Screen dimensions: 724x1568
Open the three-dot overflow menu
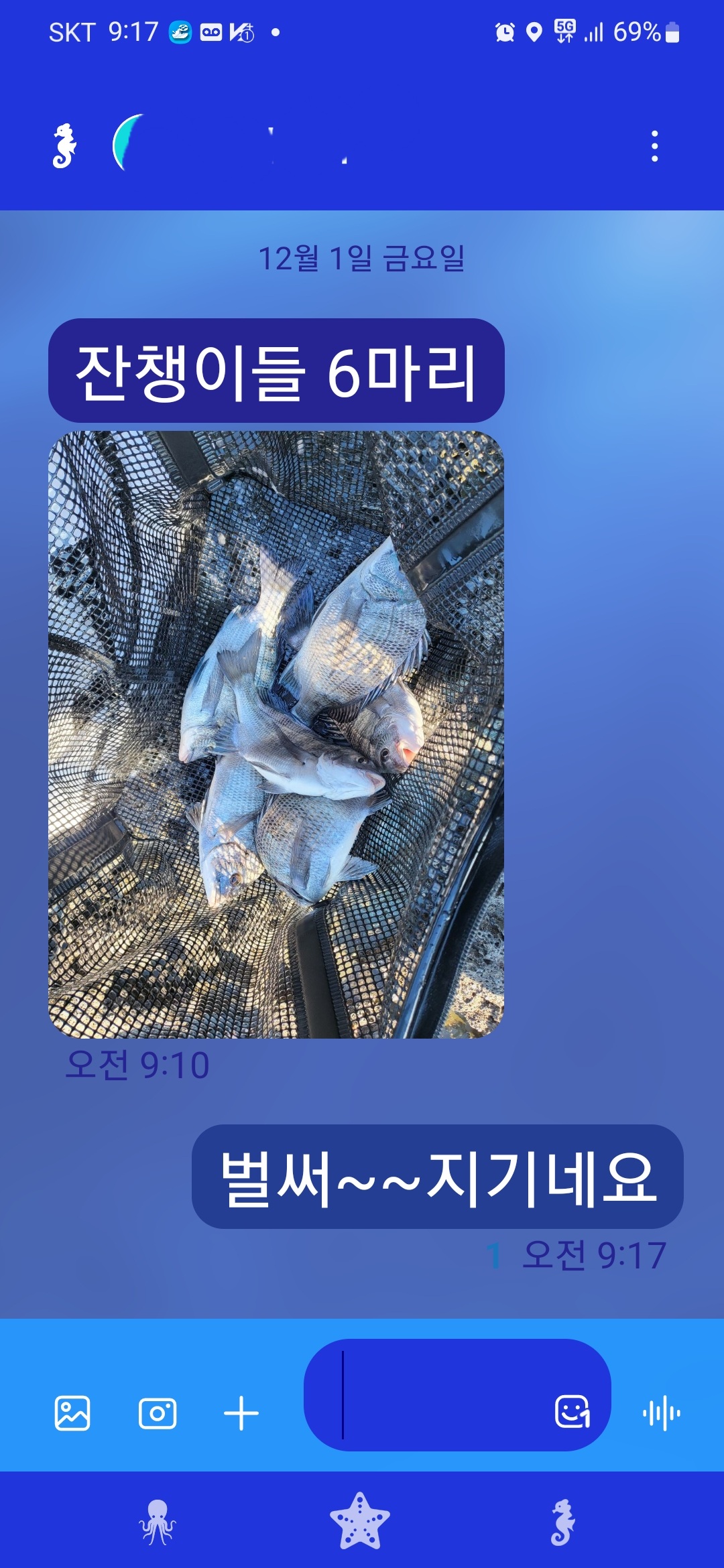click(654, 145)
